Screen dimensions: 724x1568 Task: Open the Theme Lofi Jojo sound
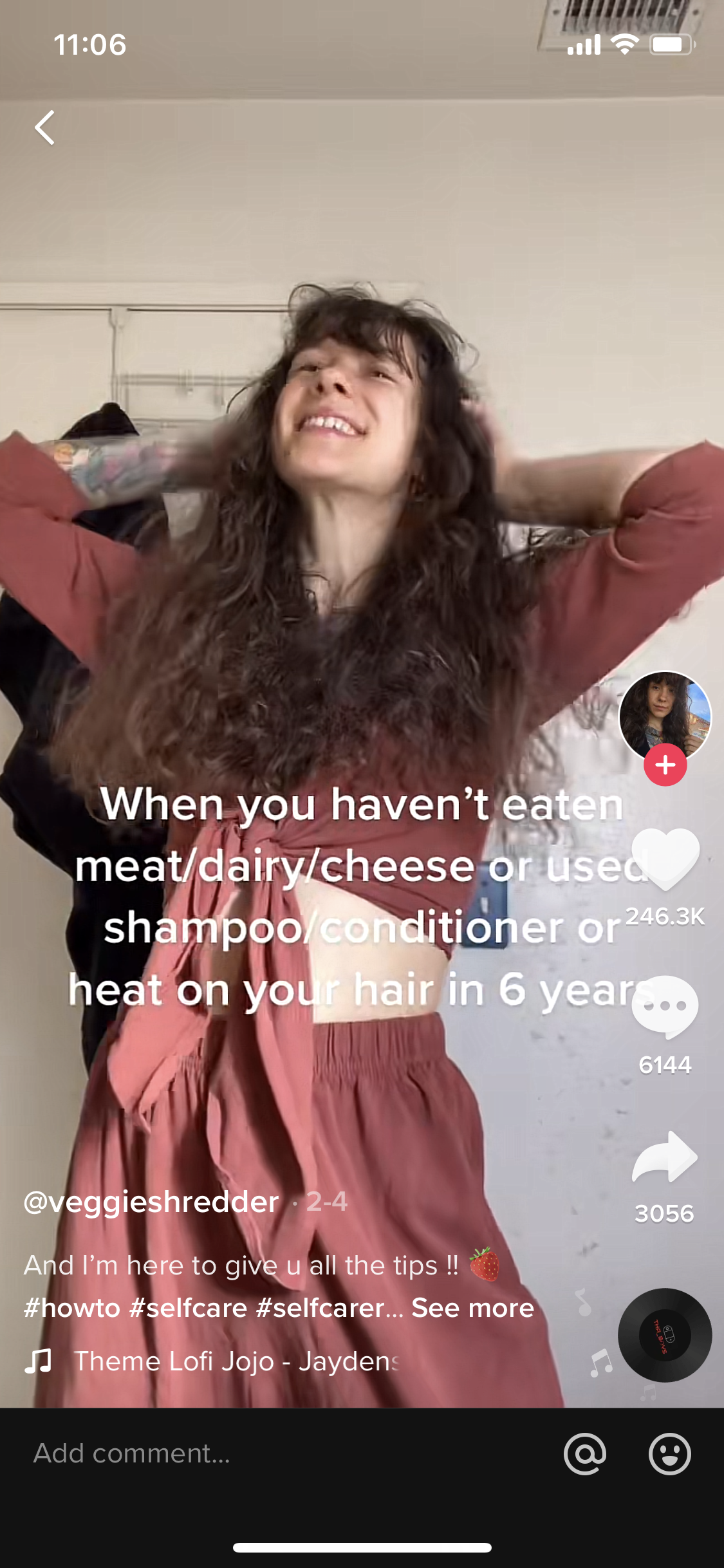point(236,1361)
